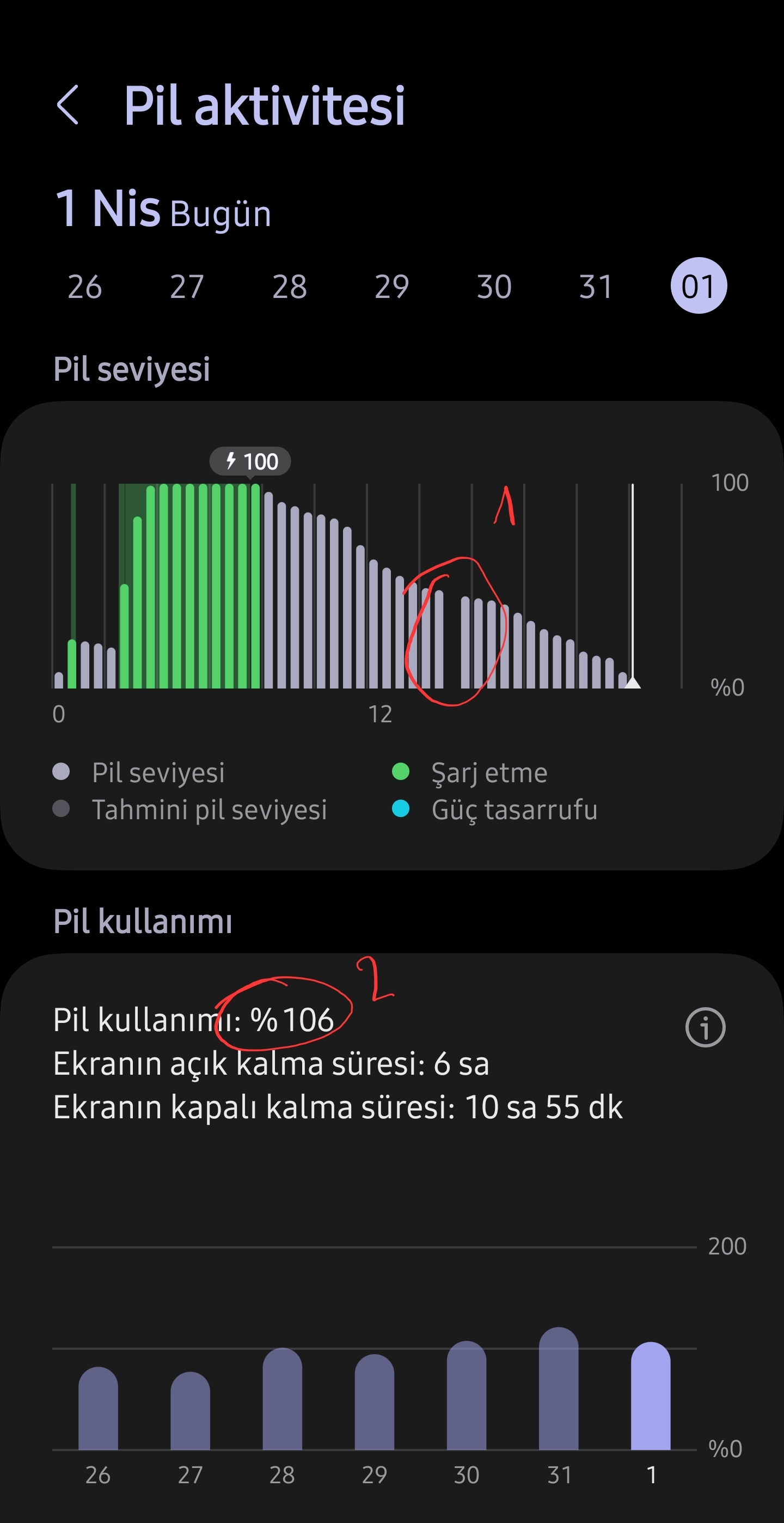This screenshot has width=784, height=1523.
Task: Tap the usage bar for day 28
Action: click(283, 1398)
